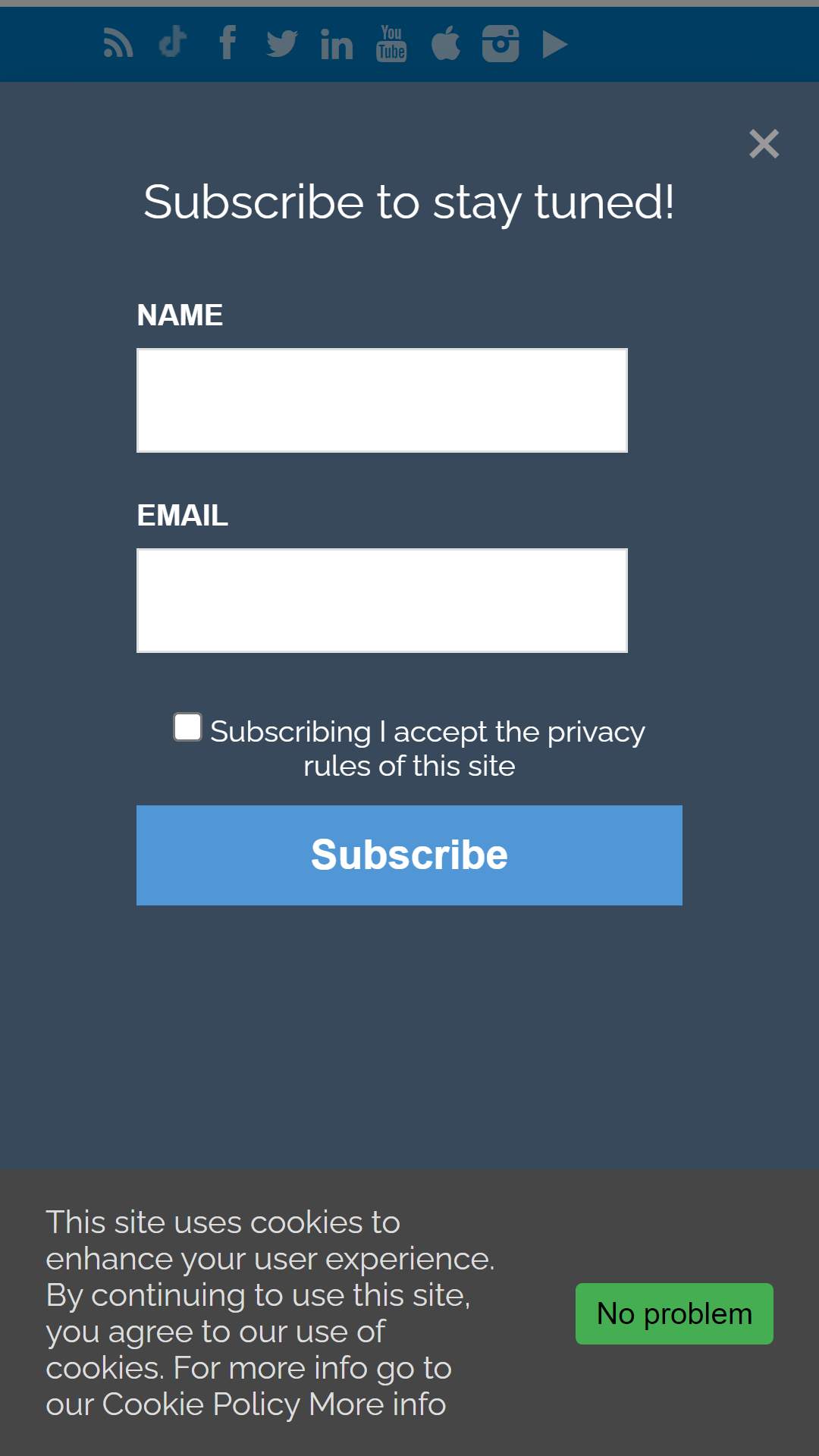Open the Twitter profile icon
This screenshot has height=1456, width=819.
[282, 43]
